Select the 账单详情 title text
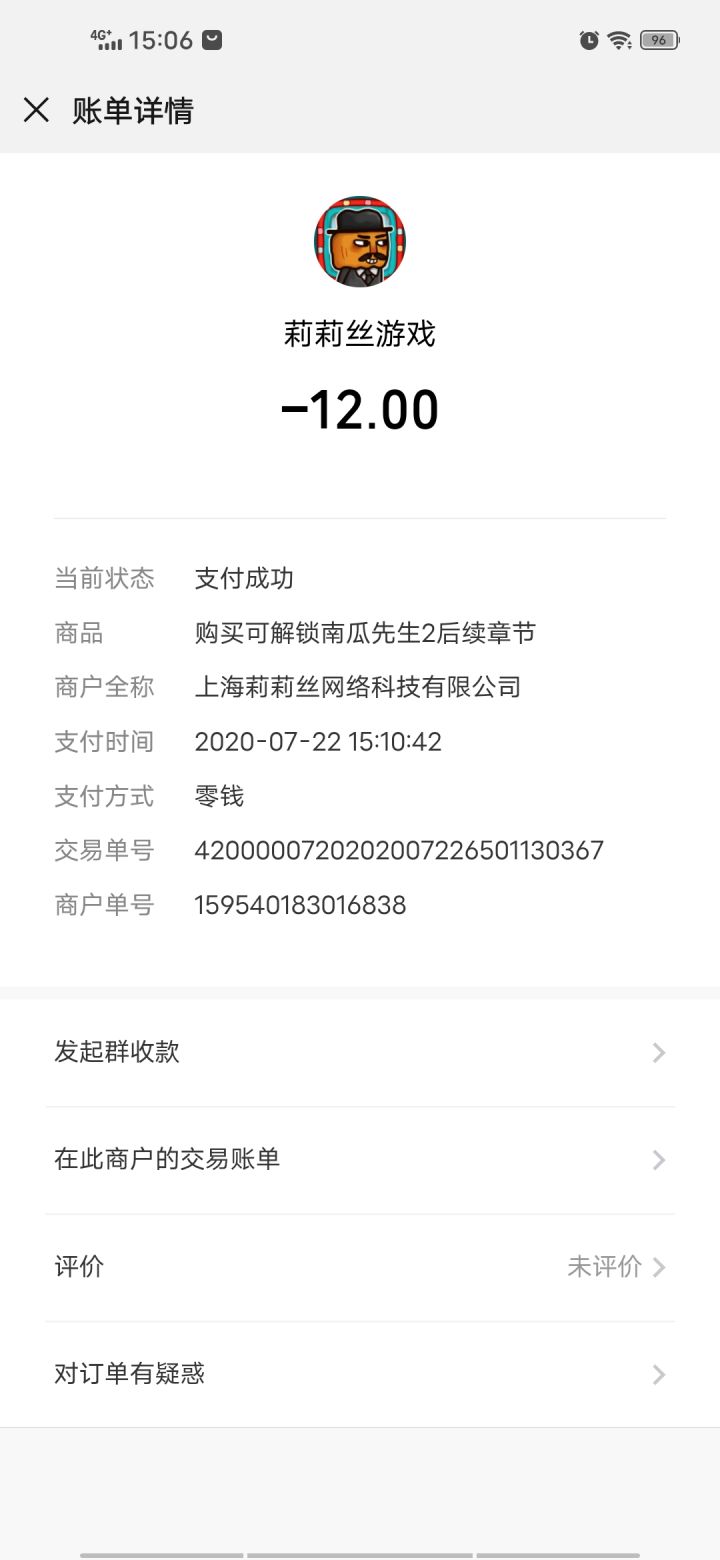The width and height of the screenshot is (720, 1560). (x=132, y=111)
